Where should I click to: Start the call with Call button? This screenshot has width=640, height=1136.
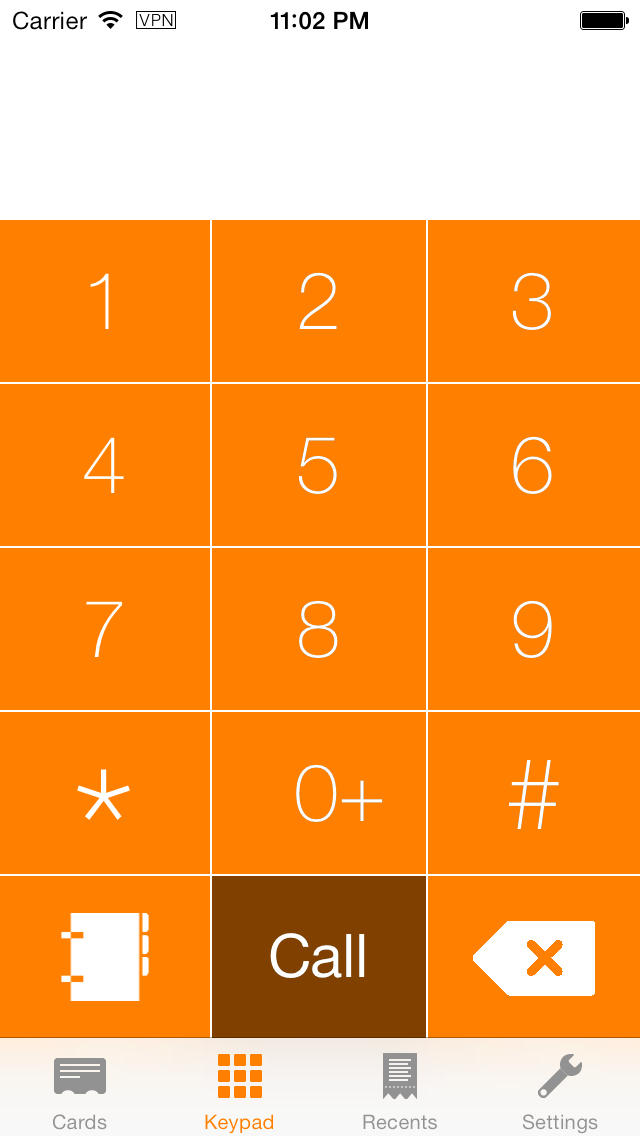tap(319, 956)
